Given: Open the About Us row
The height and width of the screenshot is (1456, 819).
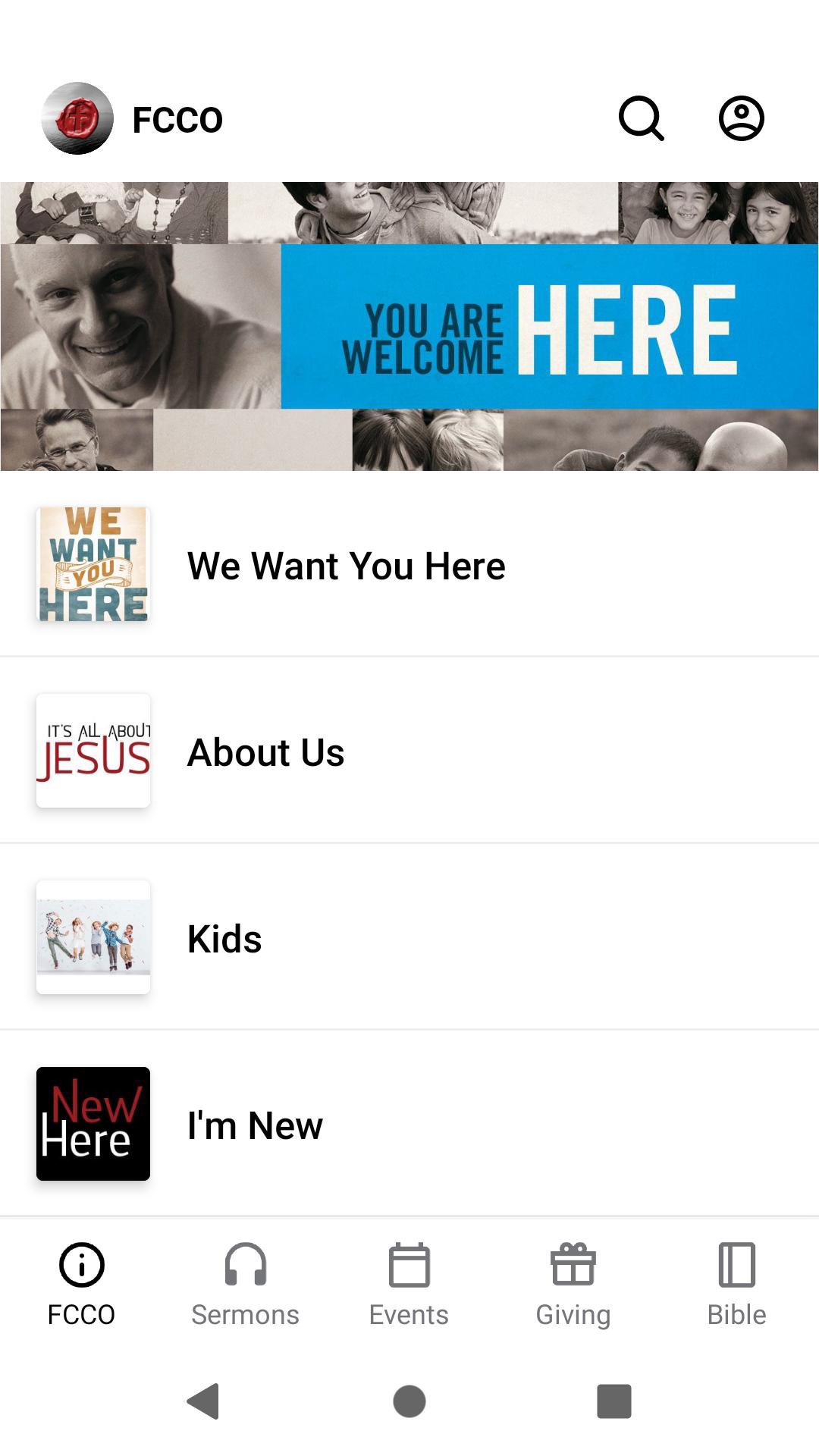Looking at the screenshot, I should tap(409, 752).
